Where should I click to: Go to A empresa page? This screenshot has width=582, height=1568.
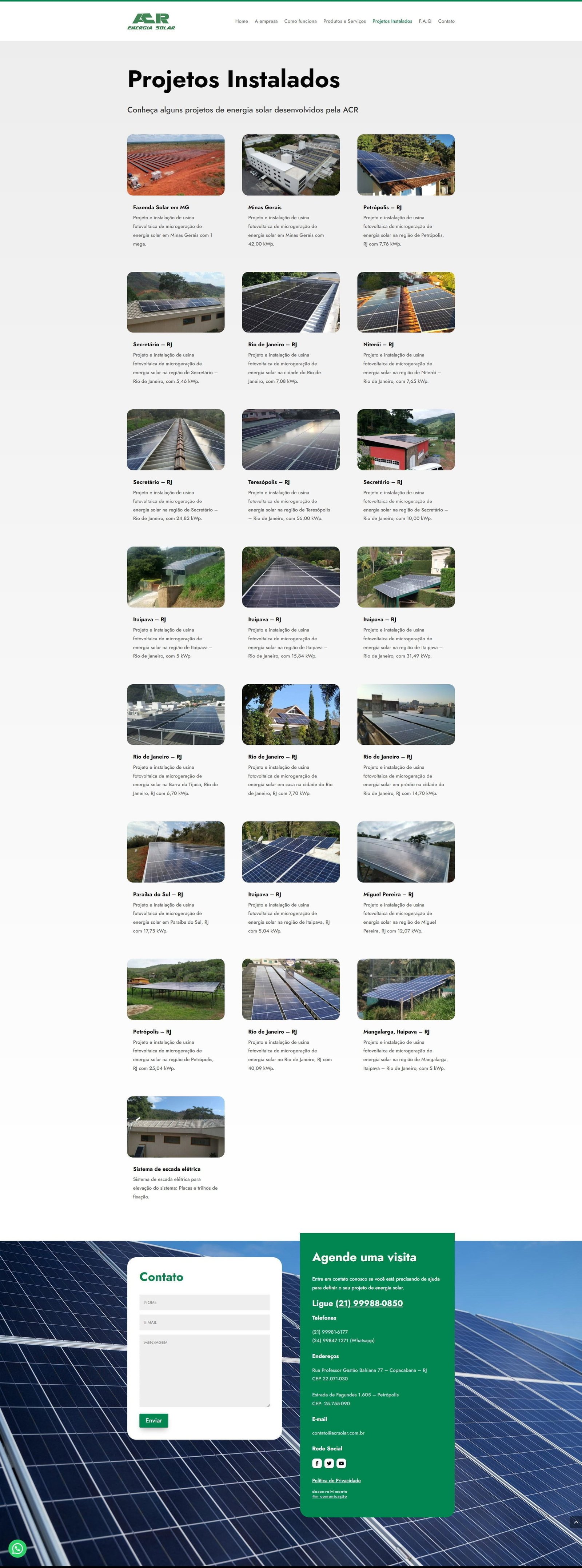point(266,21)
